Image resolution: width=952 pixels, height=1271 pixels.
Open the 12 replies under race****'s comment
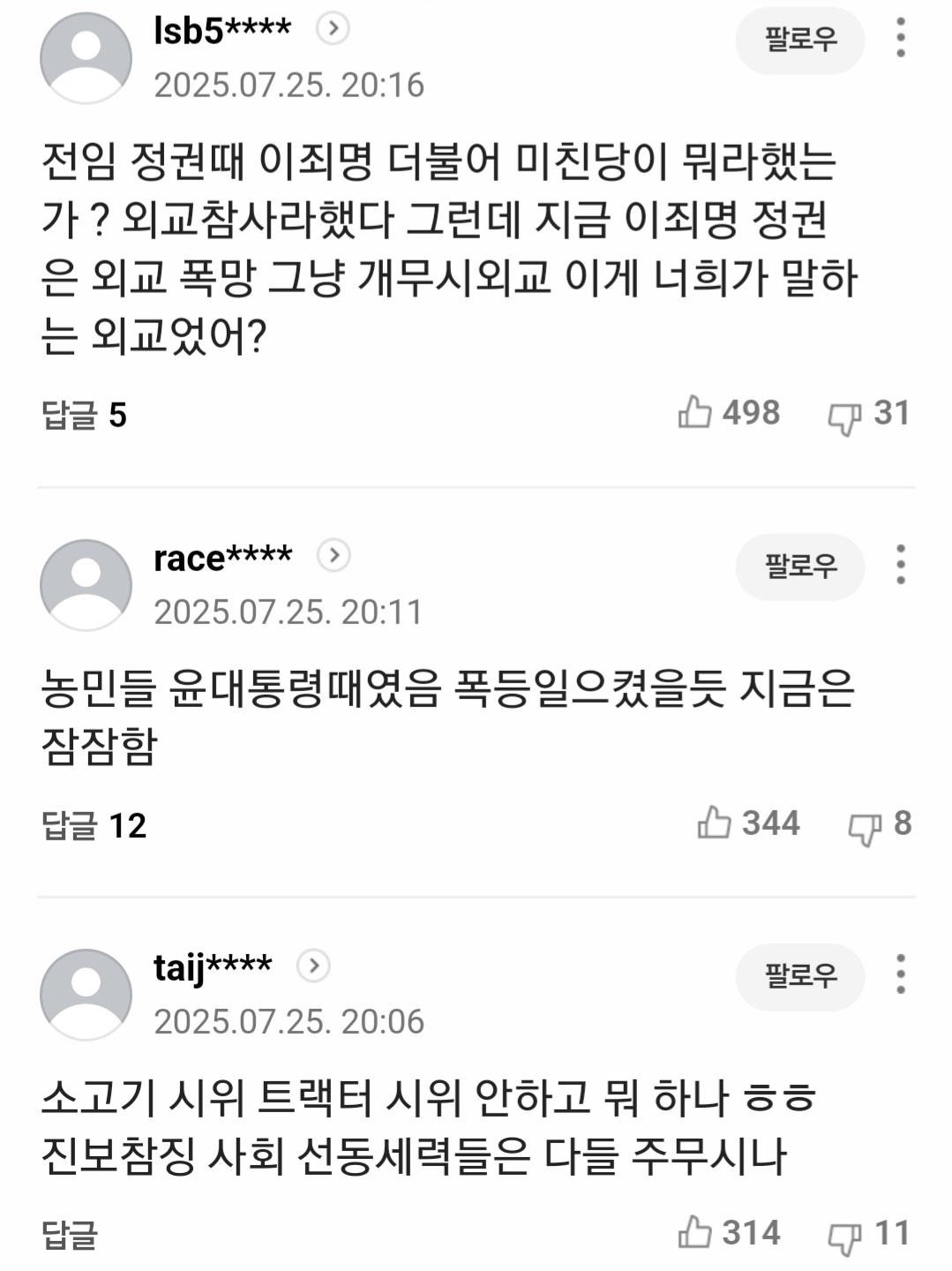click(93, 825)
